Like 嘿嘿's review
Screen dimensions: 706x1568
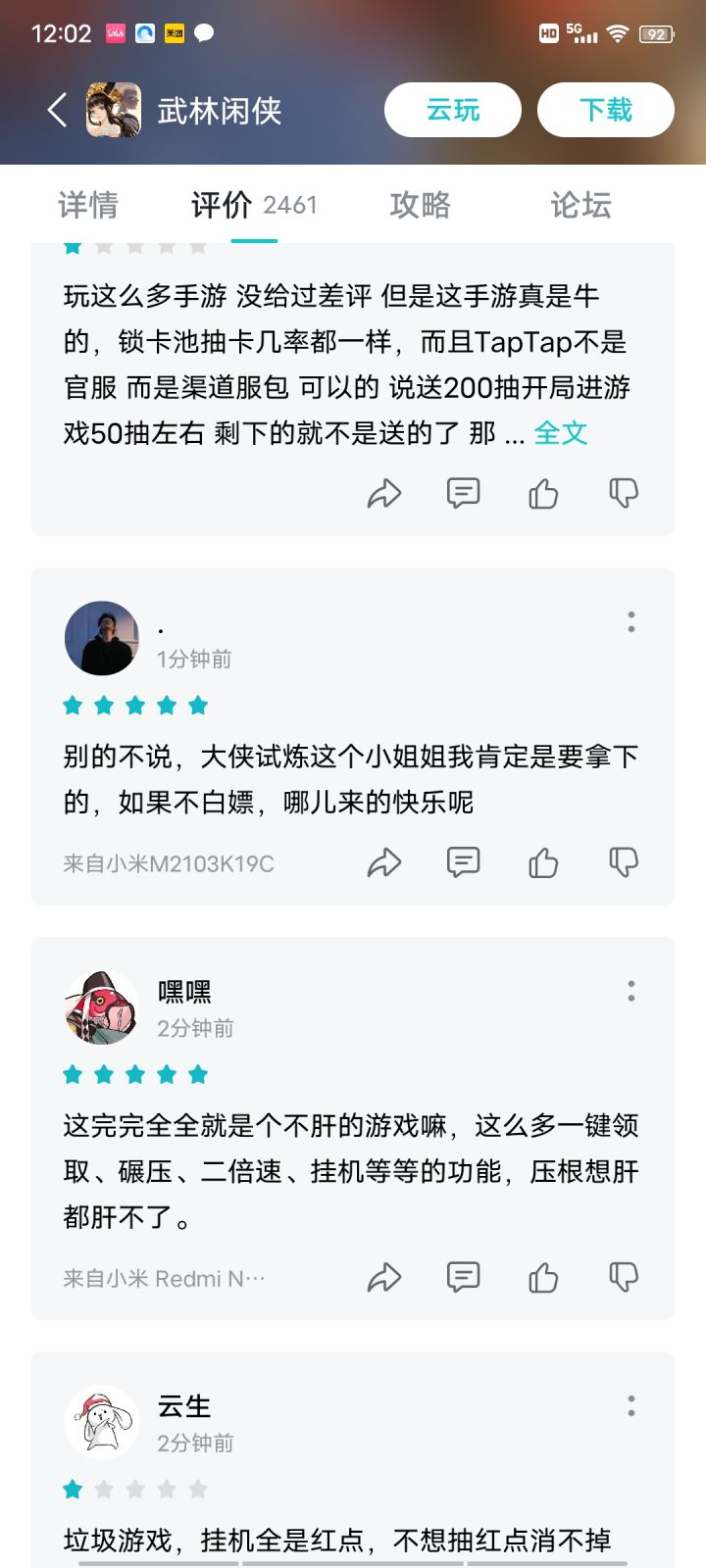543,1277
